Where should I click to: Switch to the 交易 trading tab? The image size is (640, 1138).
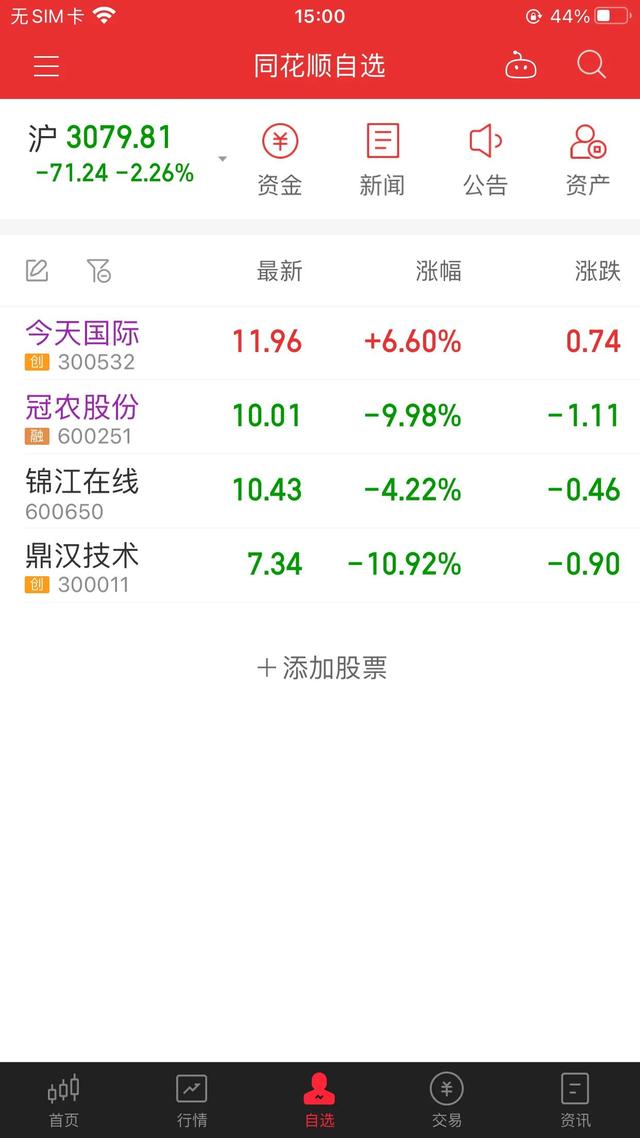pyautogui.click(x=447, y=1100)
